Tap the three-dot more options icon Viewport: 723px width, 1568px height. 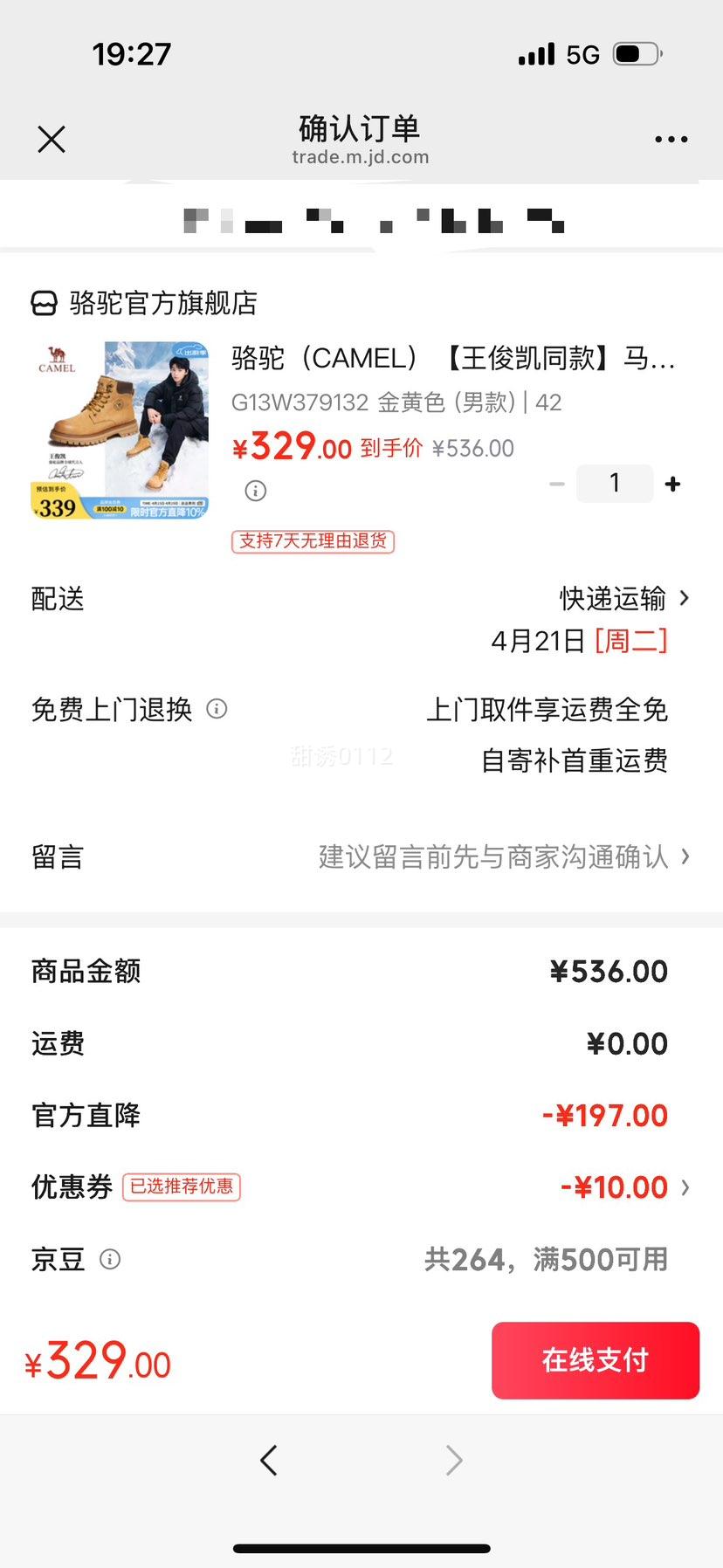[671, 138]
